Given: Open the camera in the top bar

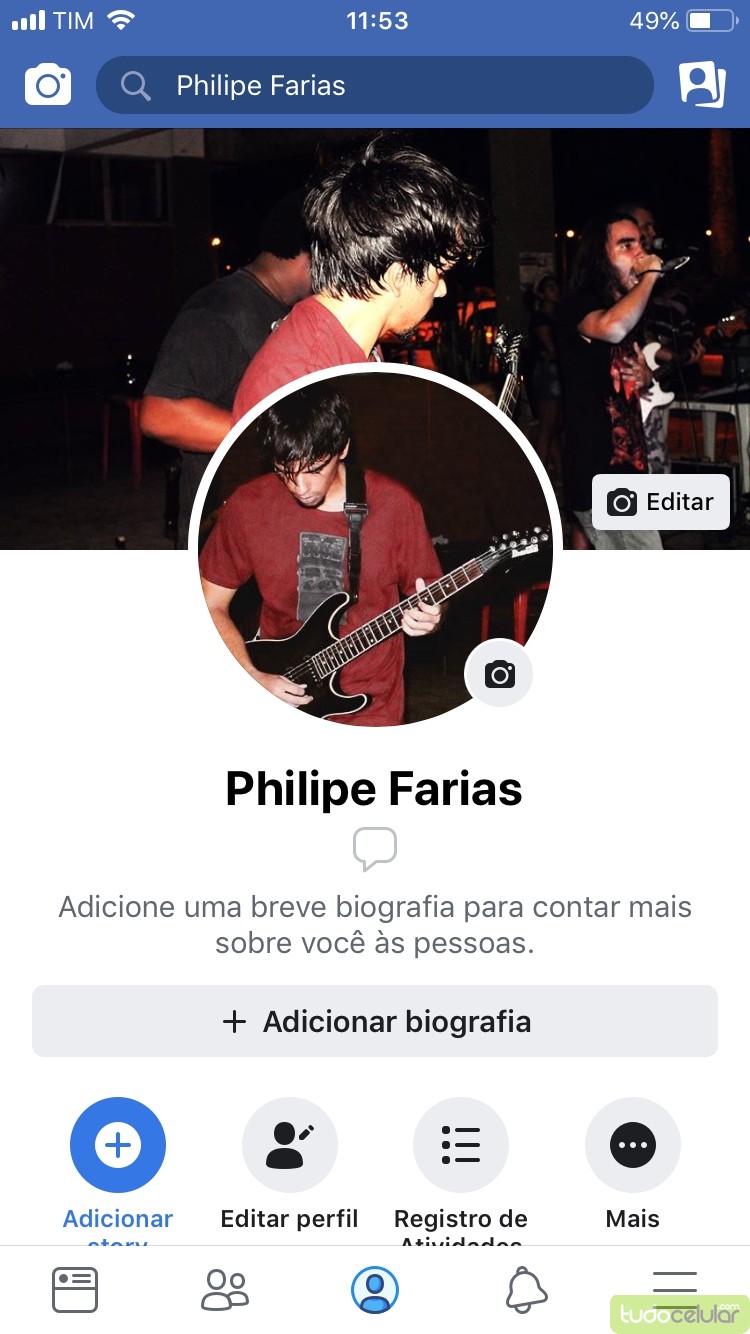Looking at the screenshot, I should click(48, 85).
